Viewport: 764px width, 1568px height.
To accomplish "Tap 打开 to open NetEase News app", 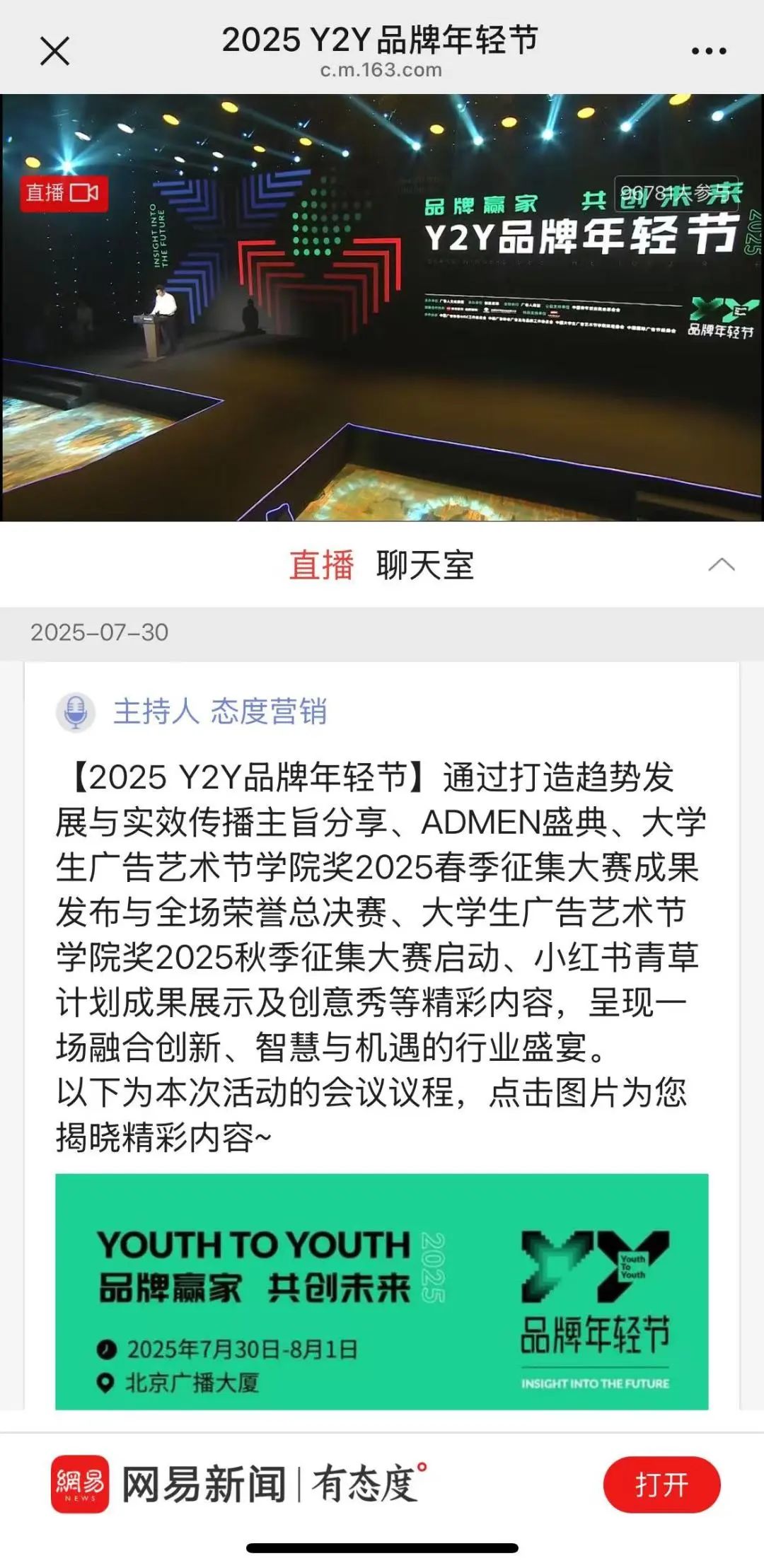I will tap(661, 1484).
